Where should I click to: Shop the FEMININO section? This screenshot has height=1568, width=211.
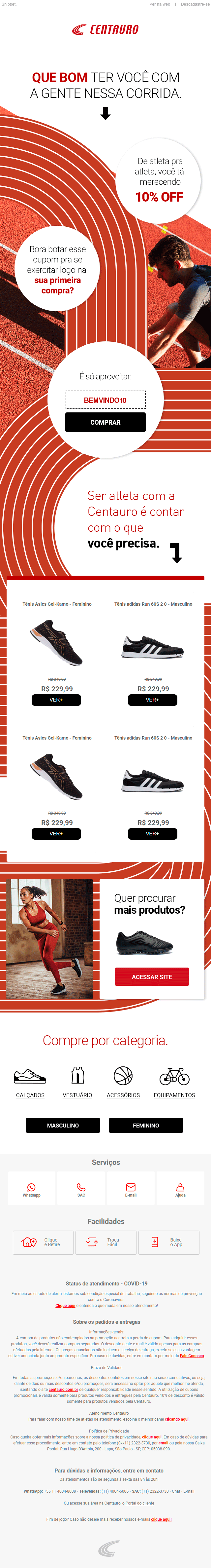(146, 1126)
